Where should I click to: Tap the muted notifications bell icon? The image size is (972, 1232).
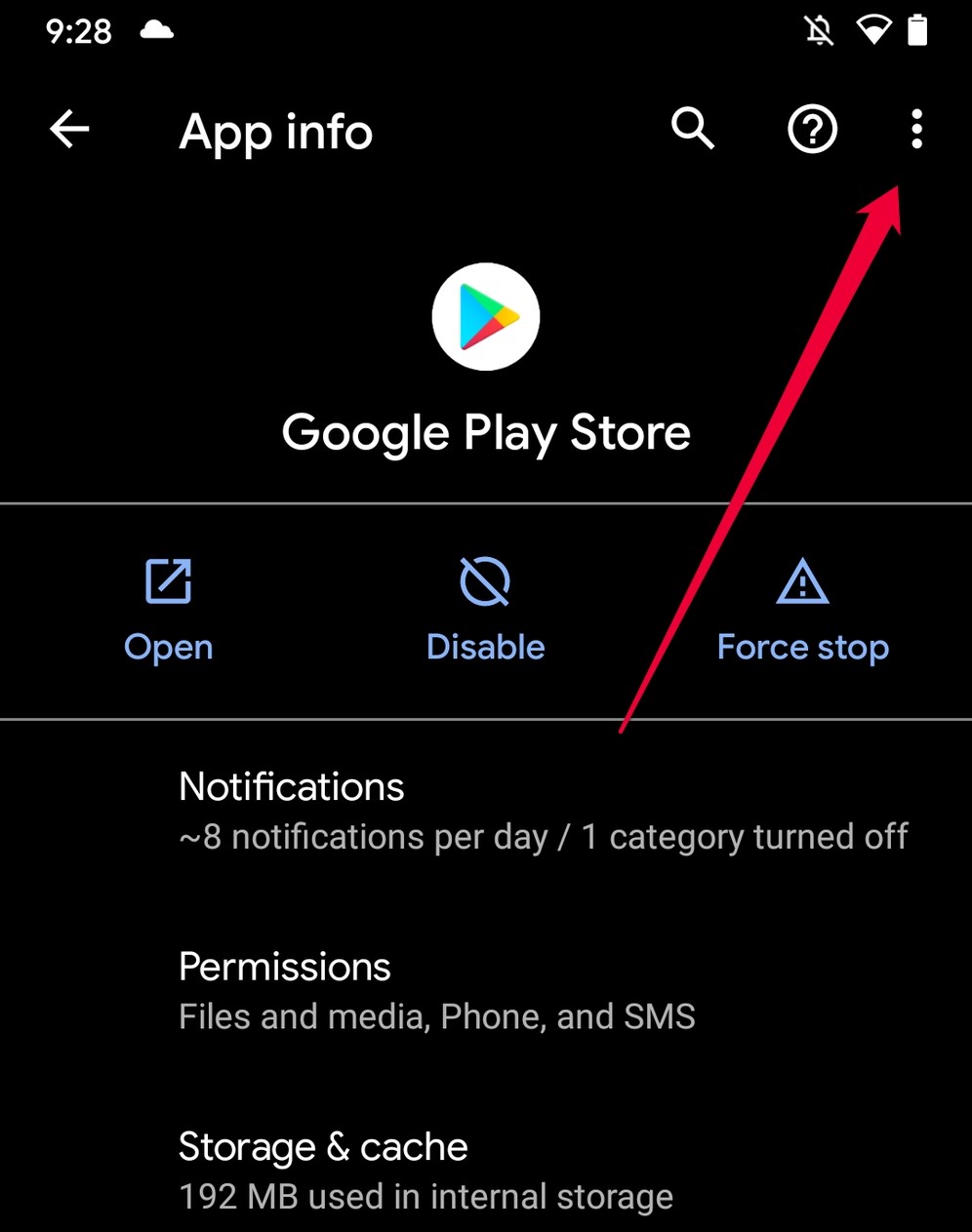coord(820,30)
